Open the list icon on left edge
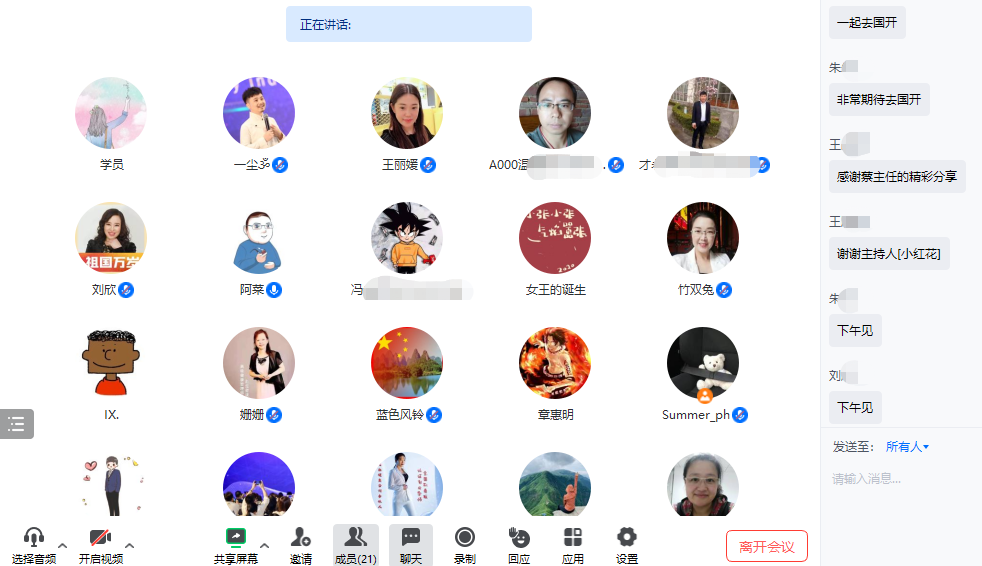 (17, 424)
